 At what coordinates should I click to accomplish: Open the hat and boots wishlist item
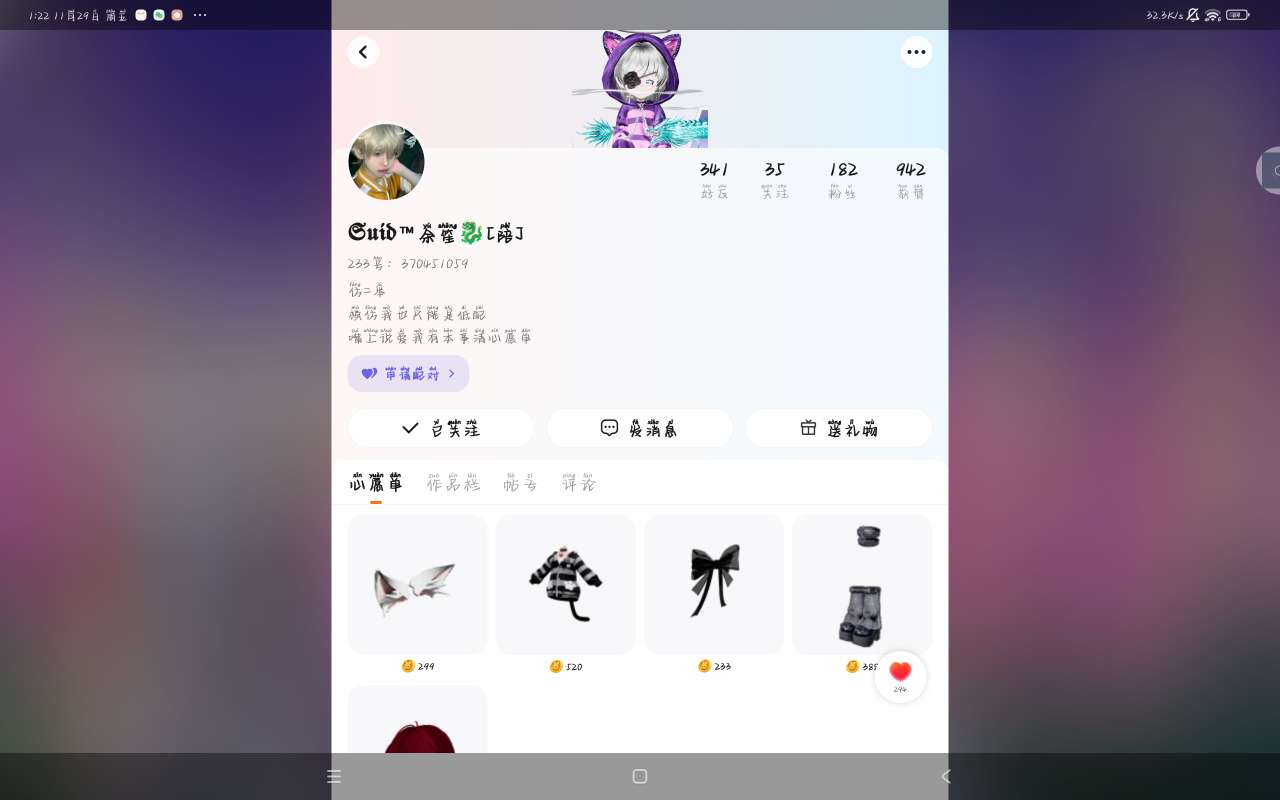(x=862, y=586)
